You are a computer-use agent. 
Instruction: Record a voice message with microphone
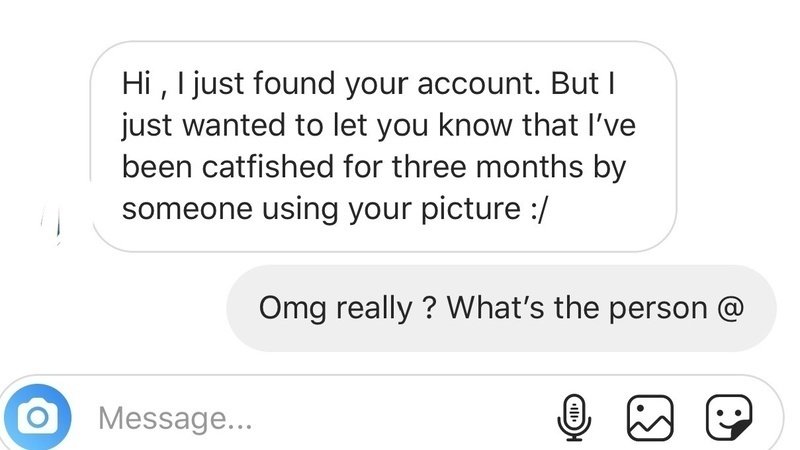click(x=573, y=416)
